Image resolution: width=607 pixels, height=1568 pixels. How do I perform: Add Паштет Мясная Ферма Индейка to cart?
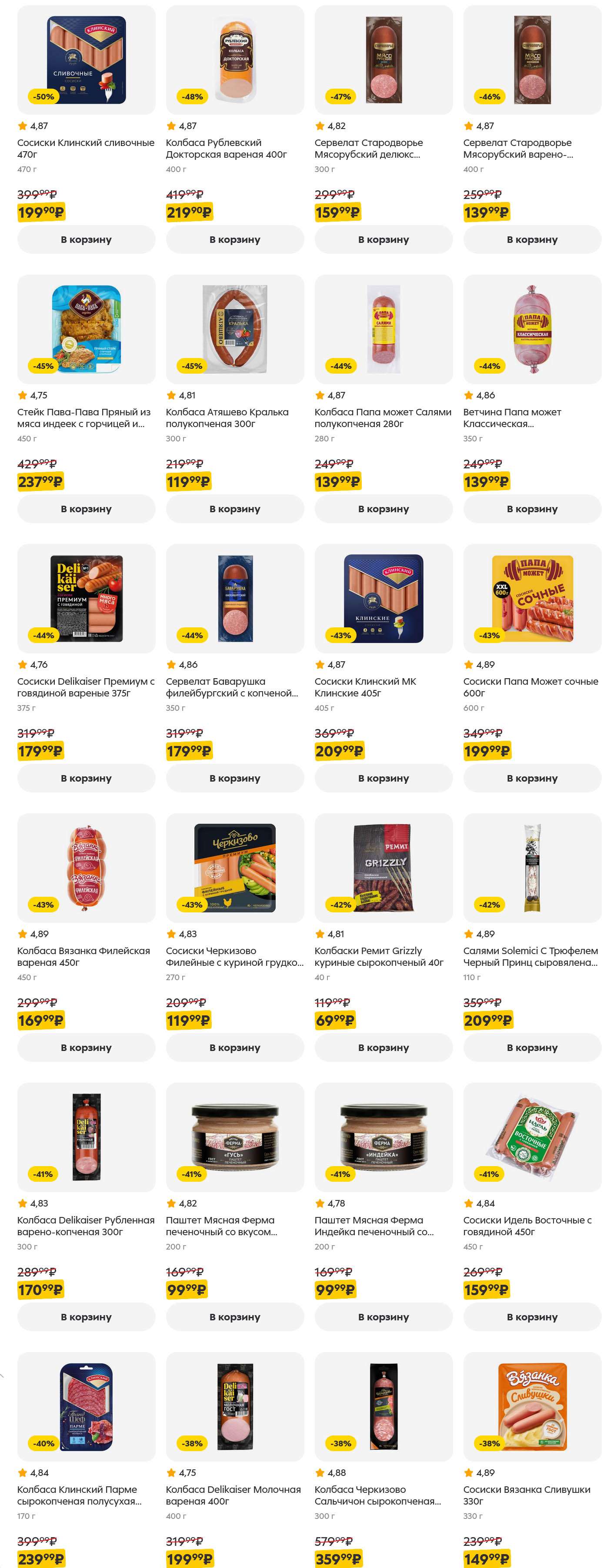pos(384,1316)
